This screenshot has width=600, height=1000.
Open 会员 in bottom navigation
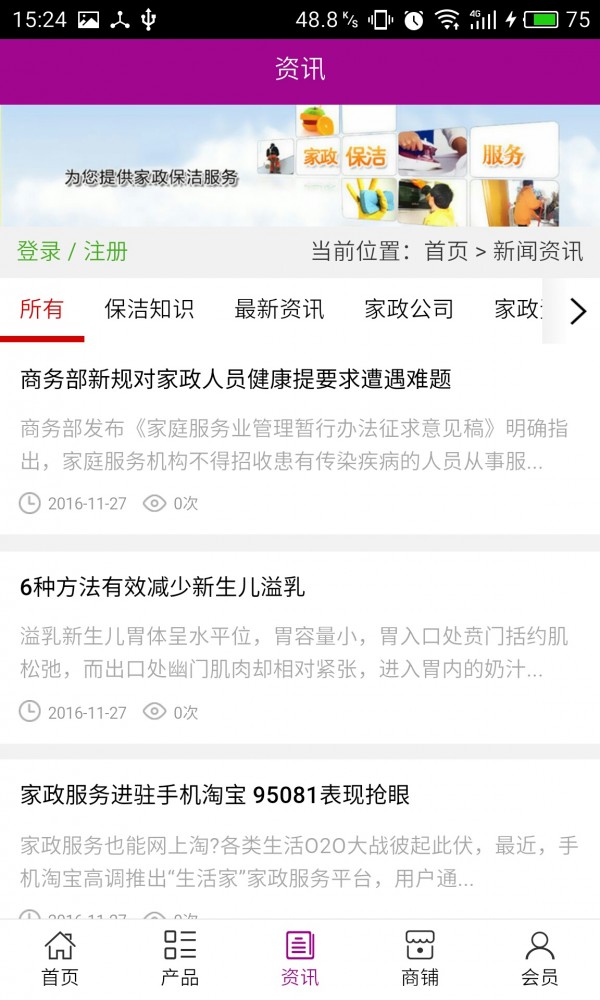pyautogui.click(x=540, y=958)
